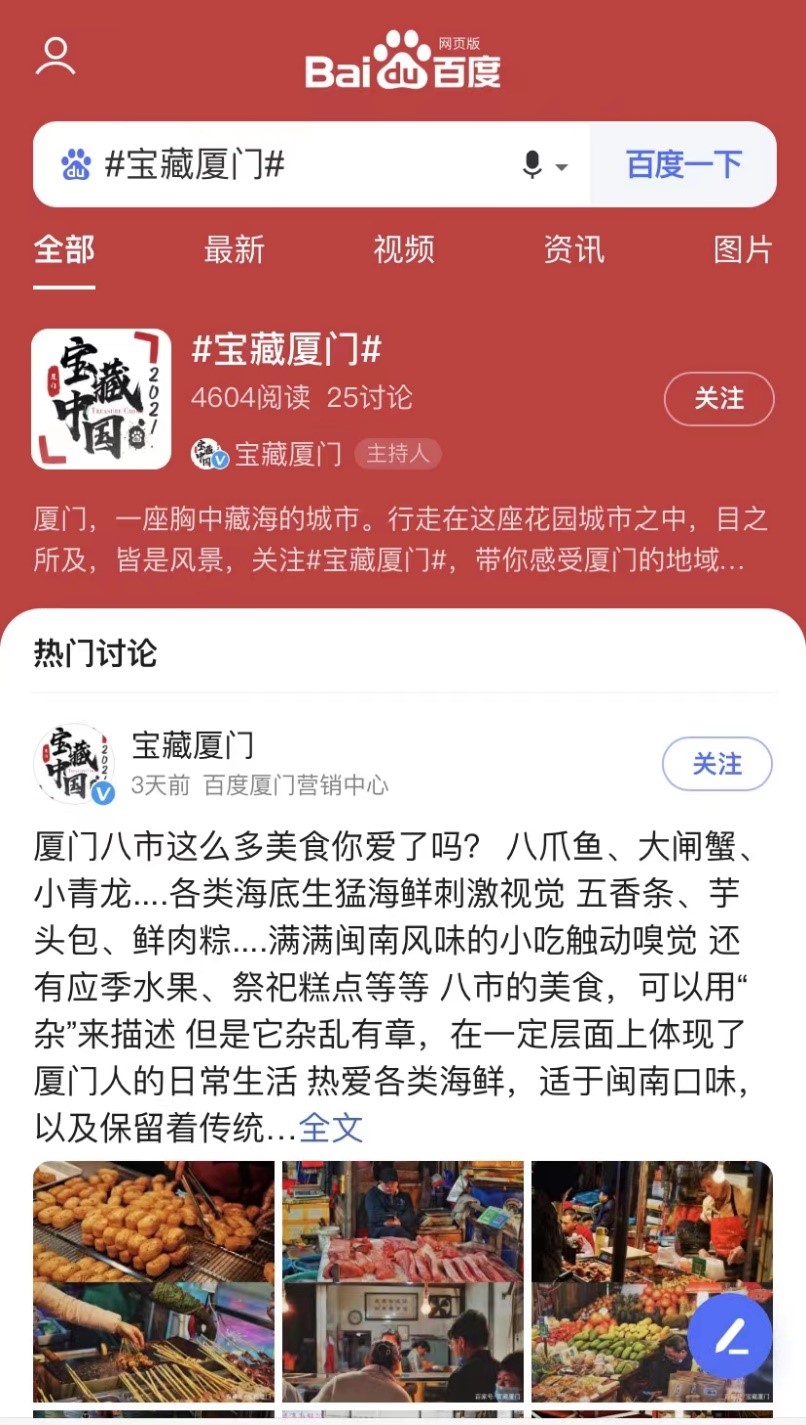Open the user profile icon
806x1425 pixels.
coord(55,57)
